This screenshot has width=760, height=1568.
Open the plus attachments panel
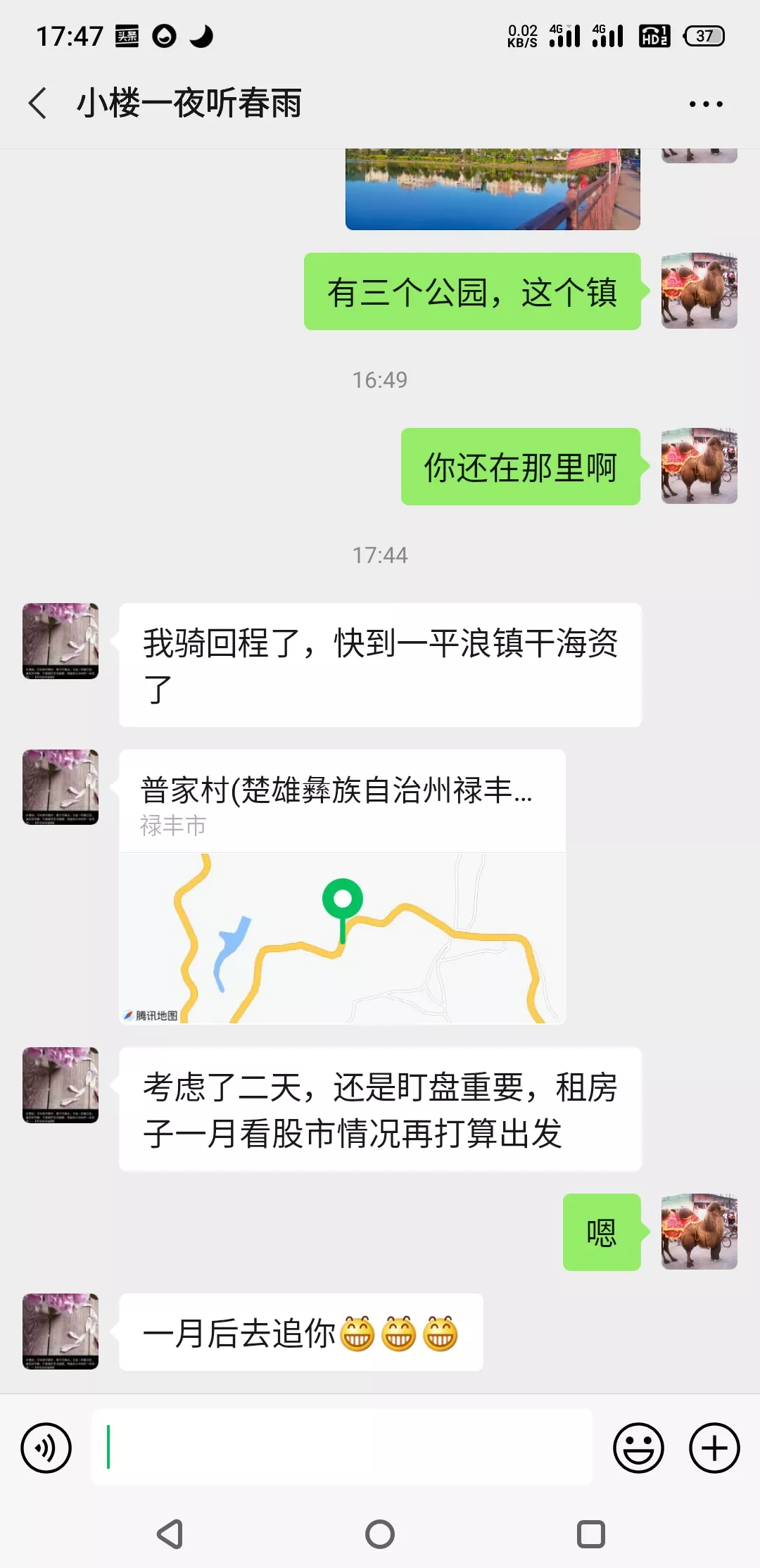pyautogui.click(x=714, y=1448)
